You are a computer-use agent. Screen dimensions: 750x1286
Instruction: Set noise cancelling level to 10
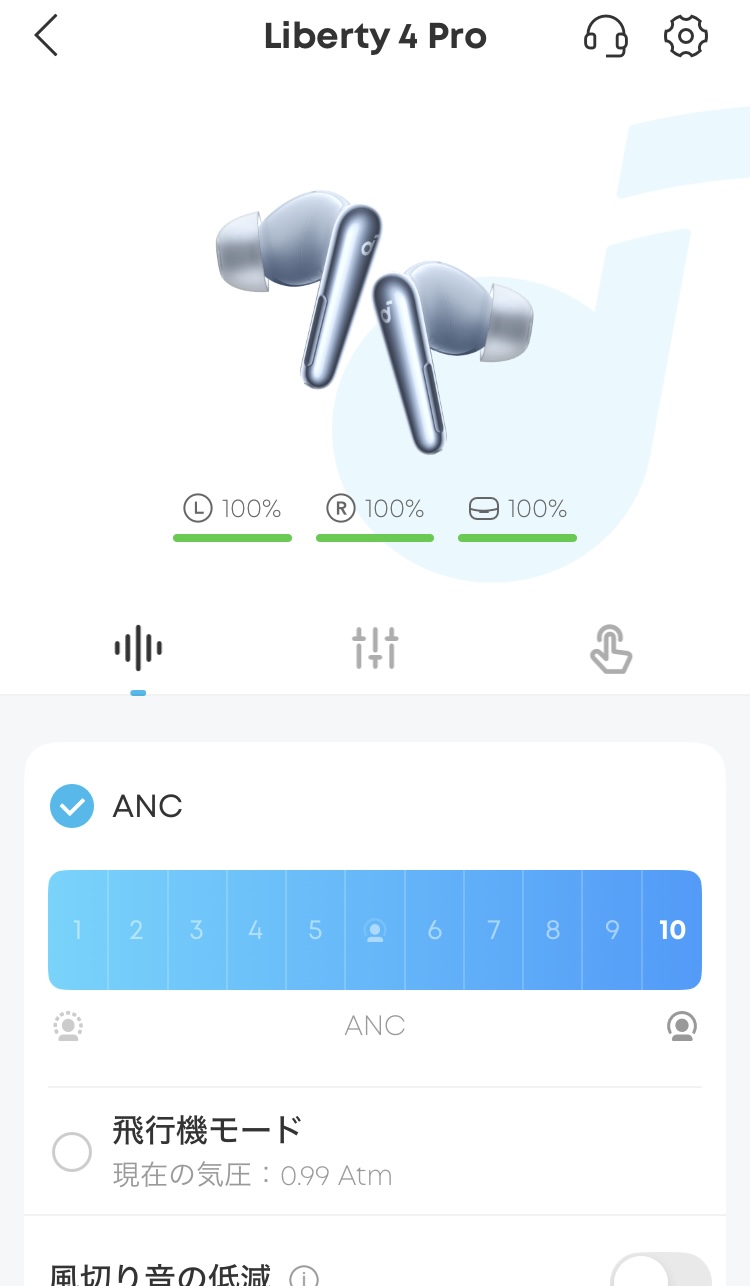672,930
